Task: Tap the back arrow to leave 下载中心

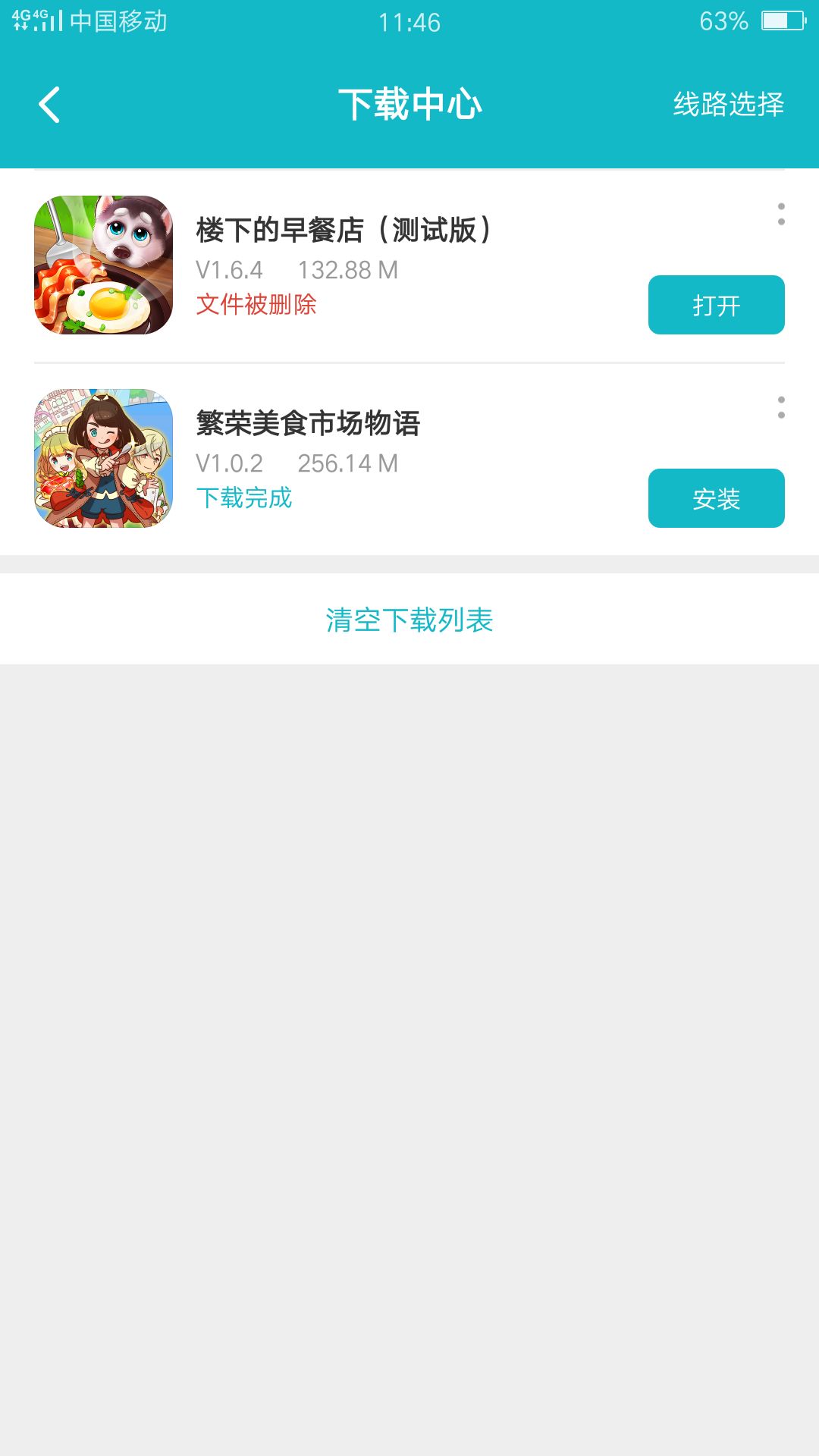Action: tap(49, 105)
